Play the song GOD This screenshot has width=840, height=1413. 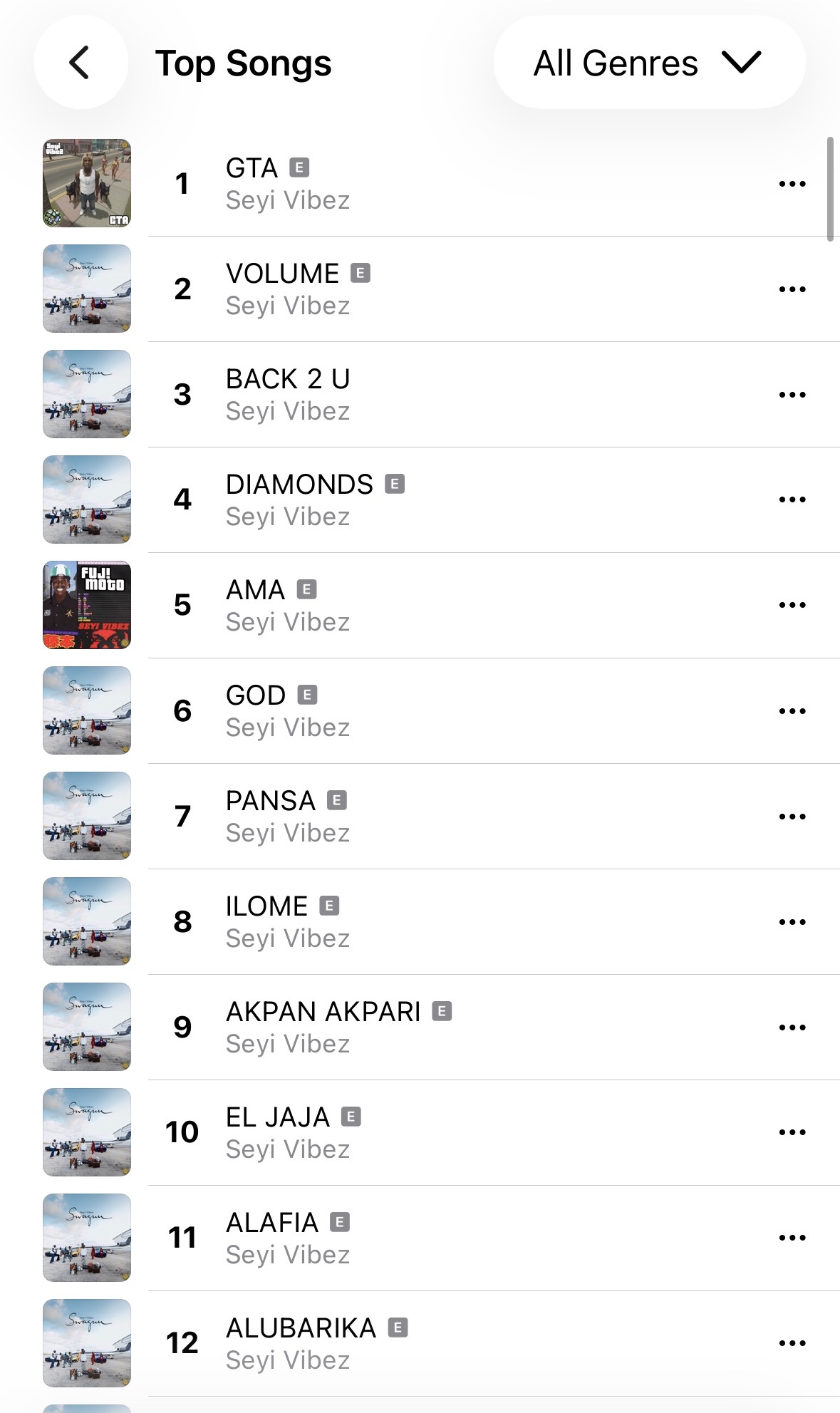tap(441, 710)
